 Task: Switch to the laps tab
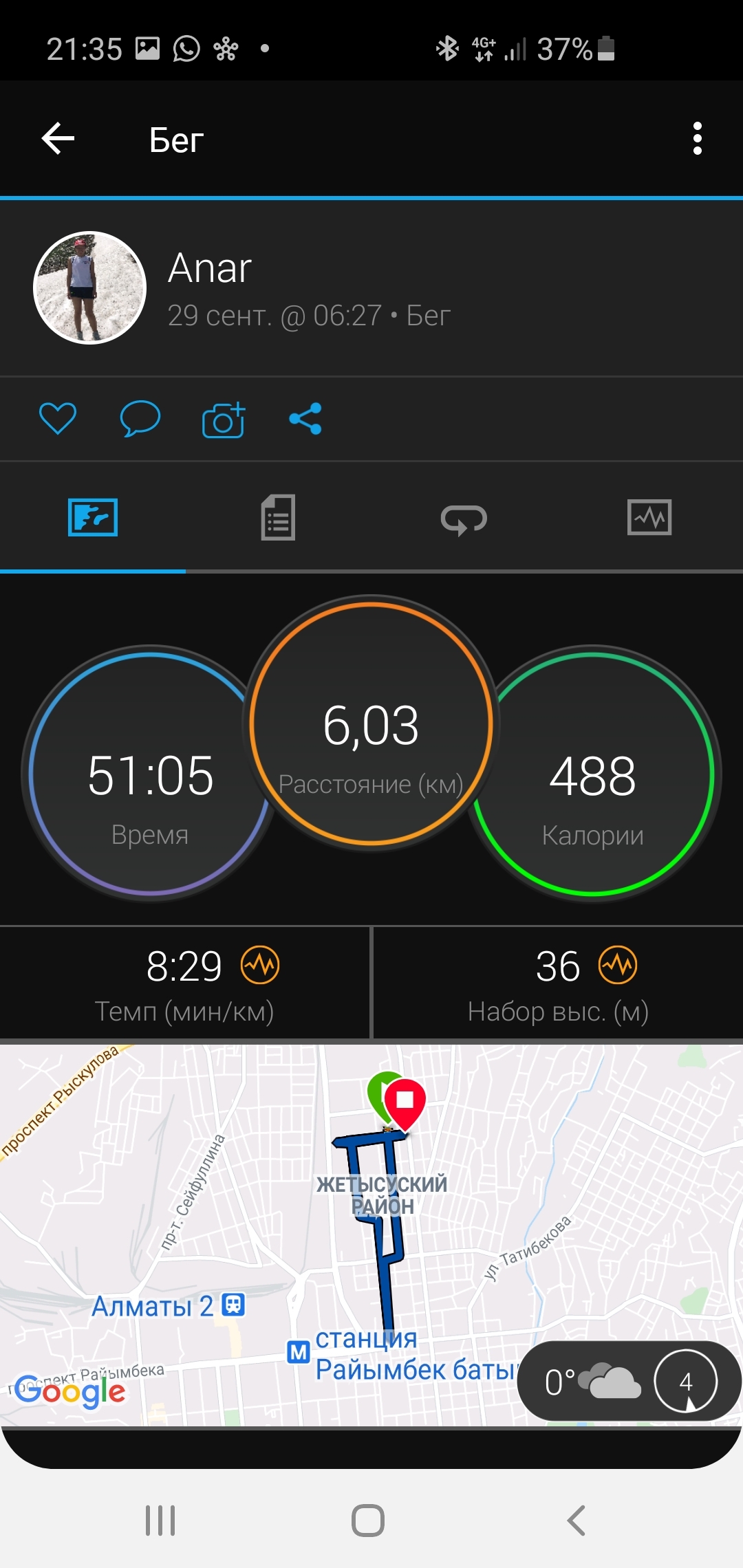point(464,519)
